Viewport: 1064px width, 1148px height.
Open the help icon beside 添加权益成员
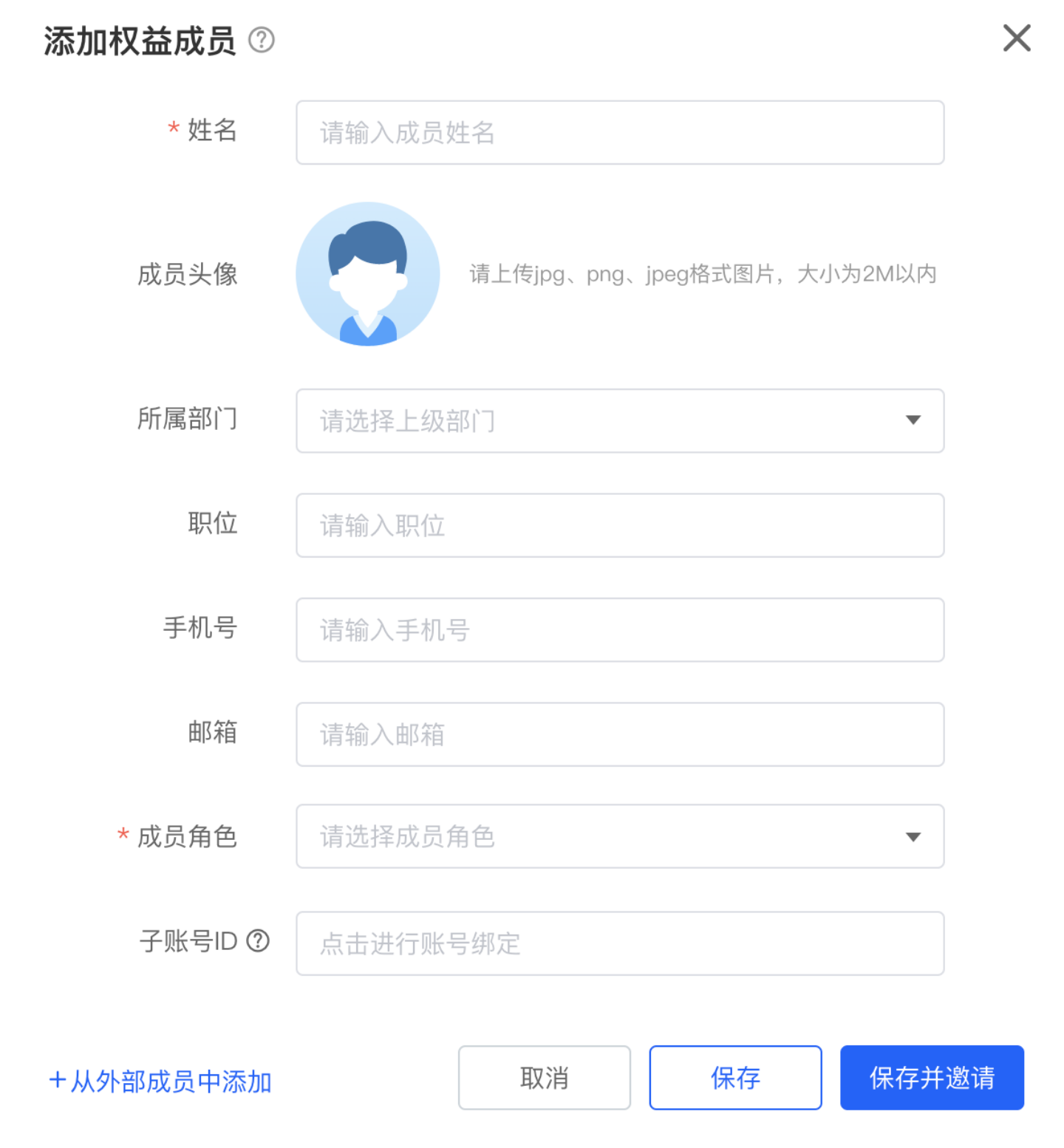pyautogui.click(x=261, y=40)
